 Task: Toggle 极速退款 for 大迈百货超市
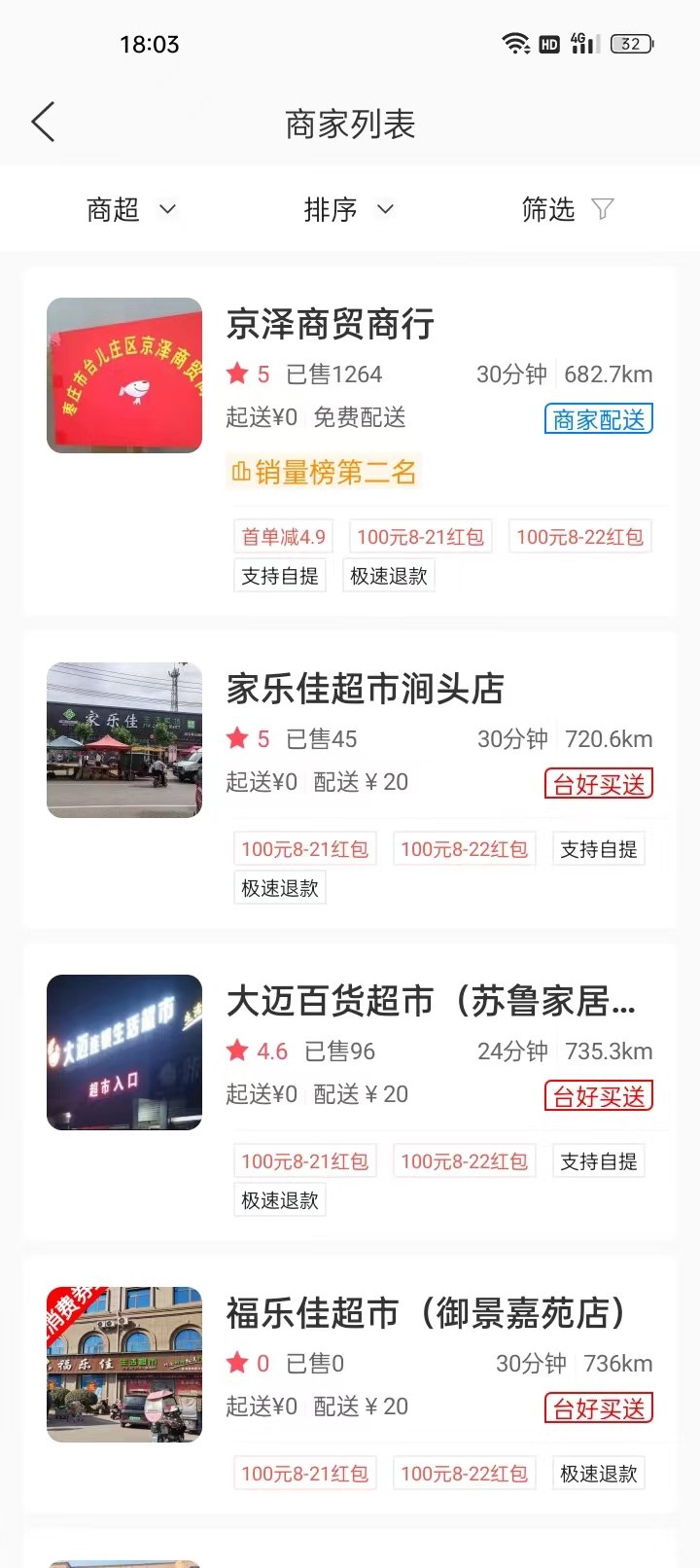coord(279,1200)
